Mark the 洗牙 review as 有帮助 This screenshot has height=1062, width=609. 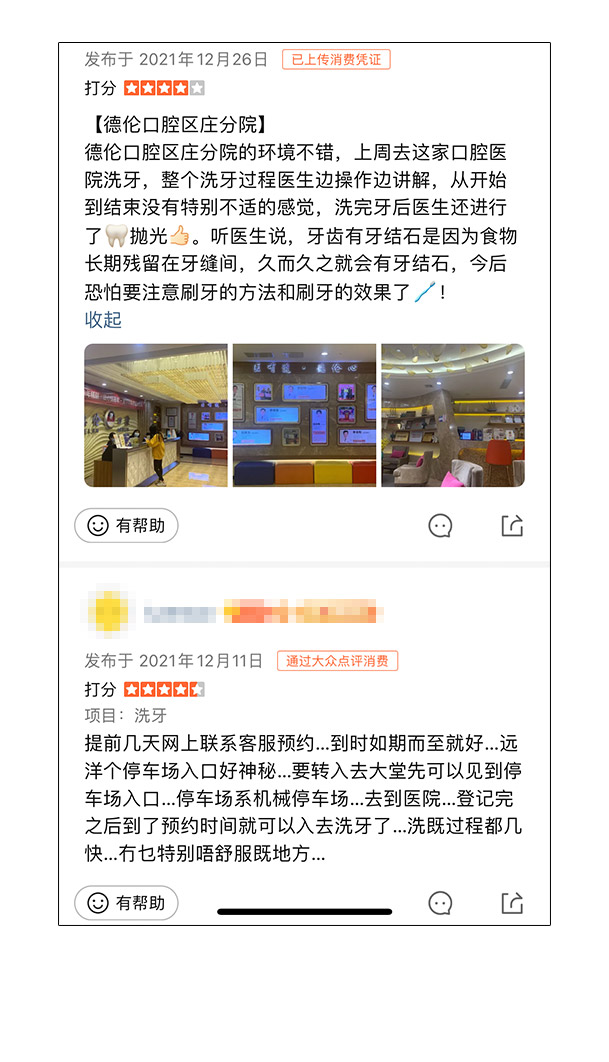pyautogui.click(x=126, y=903)
